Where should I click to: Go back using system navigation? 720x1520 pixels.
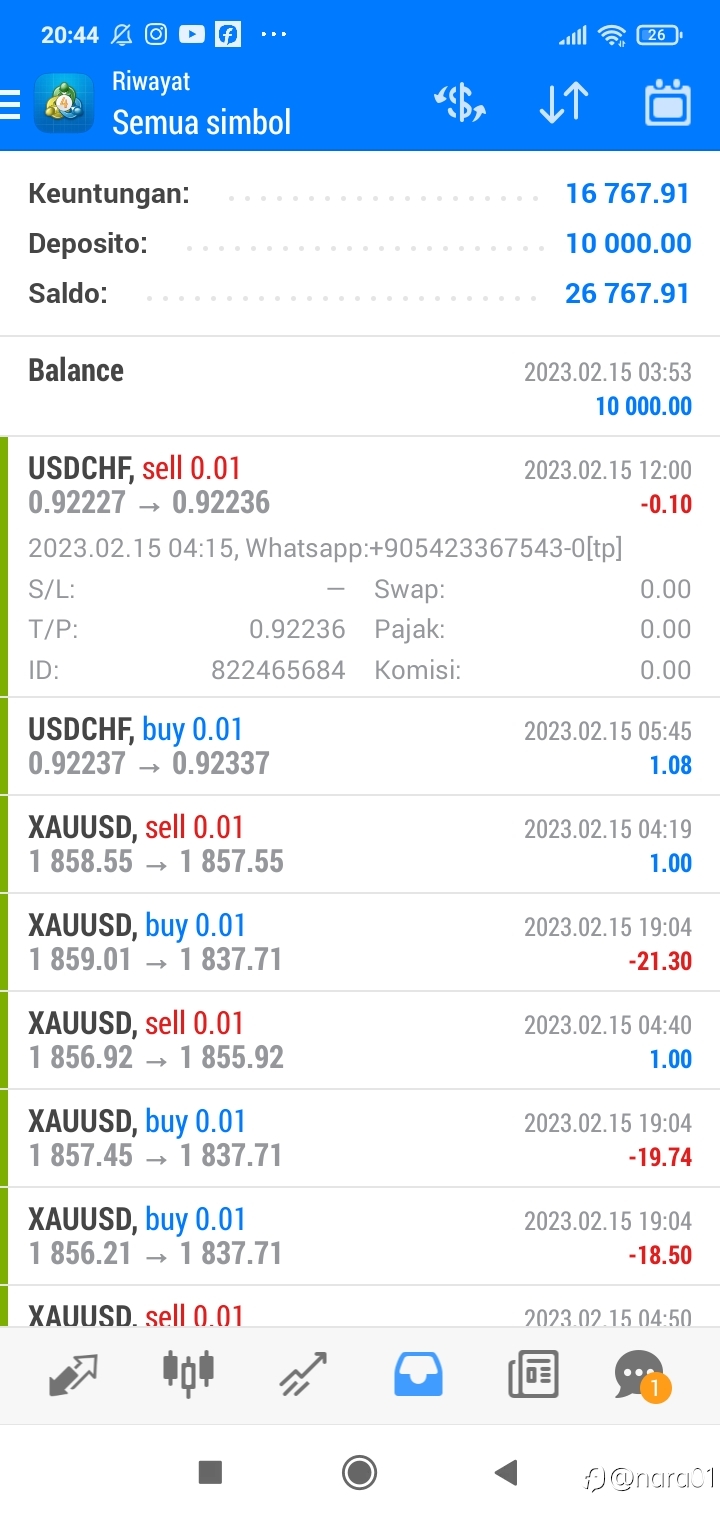[x=506, y=1472]
